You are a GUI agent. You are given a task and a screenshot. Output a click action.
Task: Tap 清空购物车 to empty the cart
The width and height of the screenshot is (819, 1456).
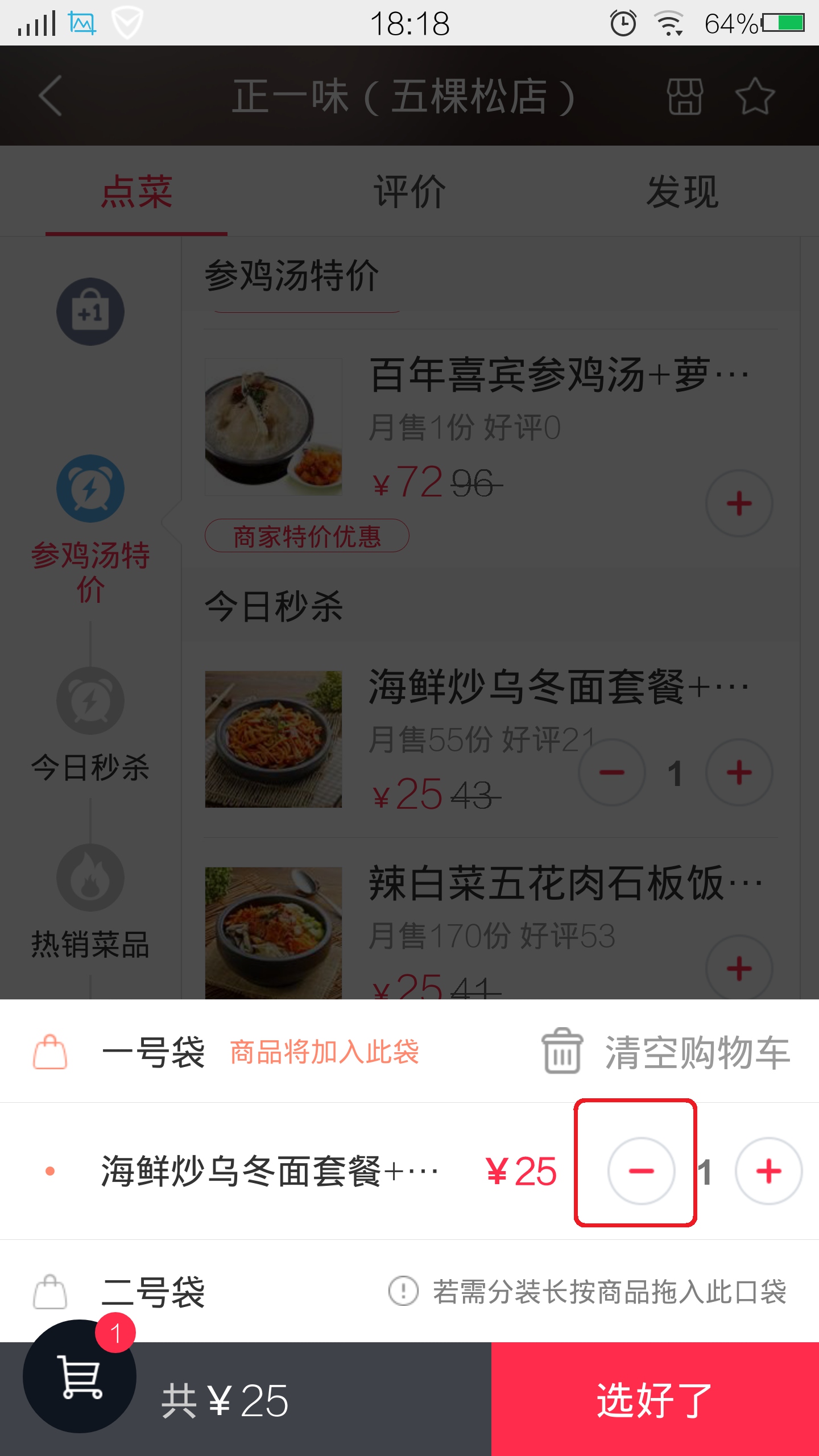pyautogui.click(x=667, y=1052)
